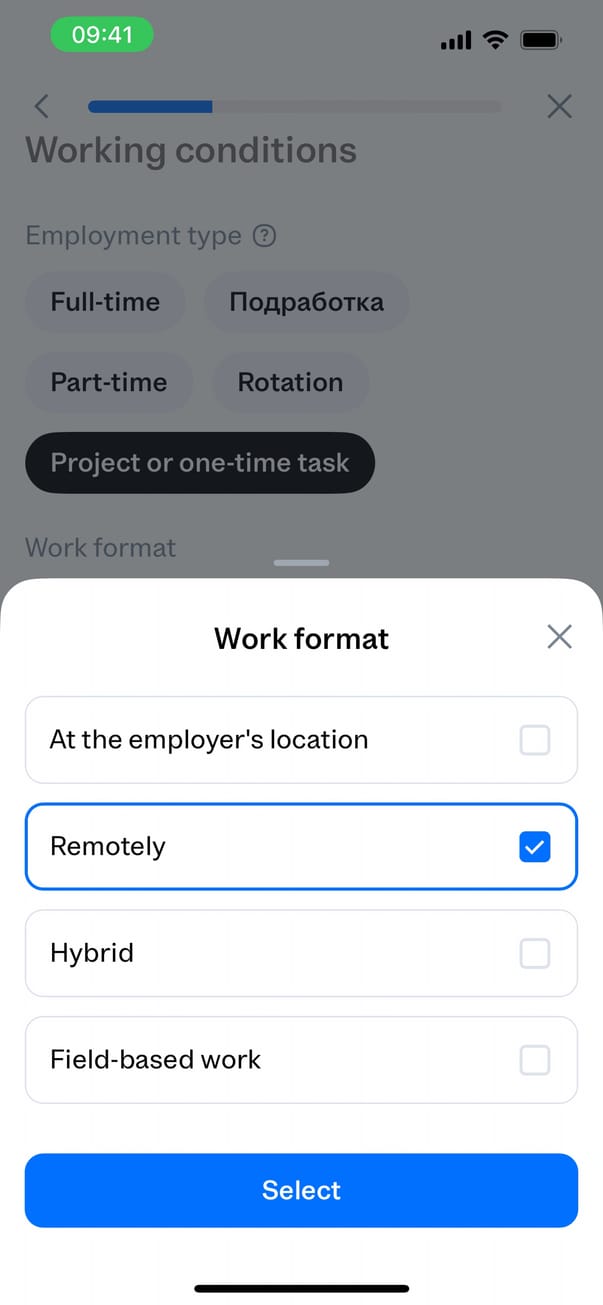603x1305 pixels.
Task: Uncheck the Remotely option
Action: (x=534, y=847)
